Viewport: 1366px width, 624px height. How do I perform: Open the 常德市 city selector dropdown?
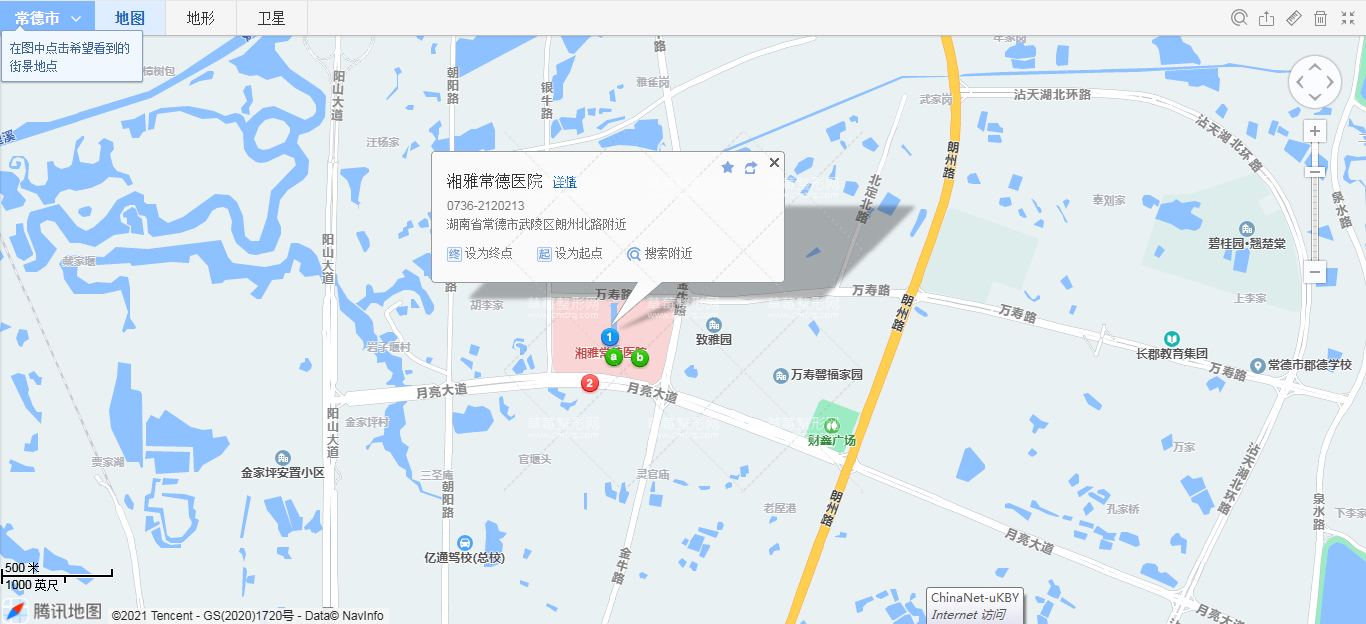point(47,18)
